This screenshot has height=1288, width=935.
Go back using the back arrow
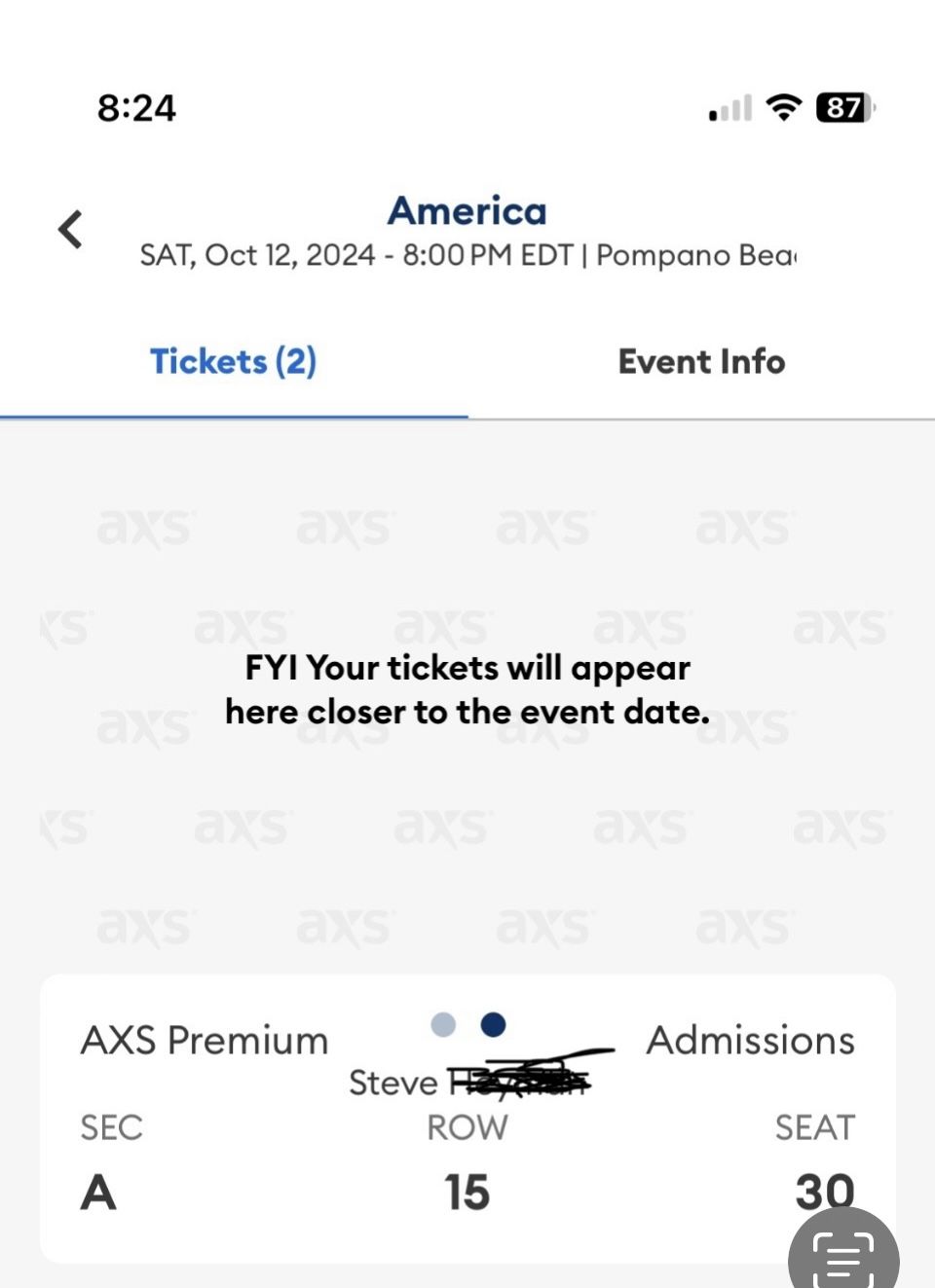pyautogui.click(x=70, y=231)
